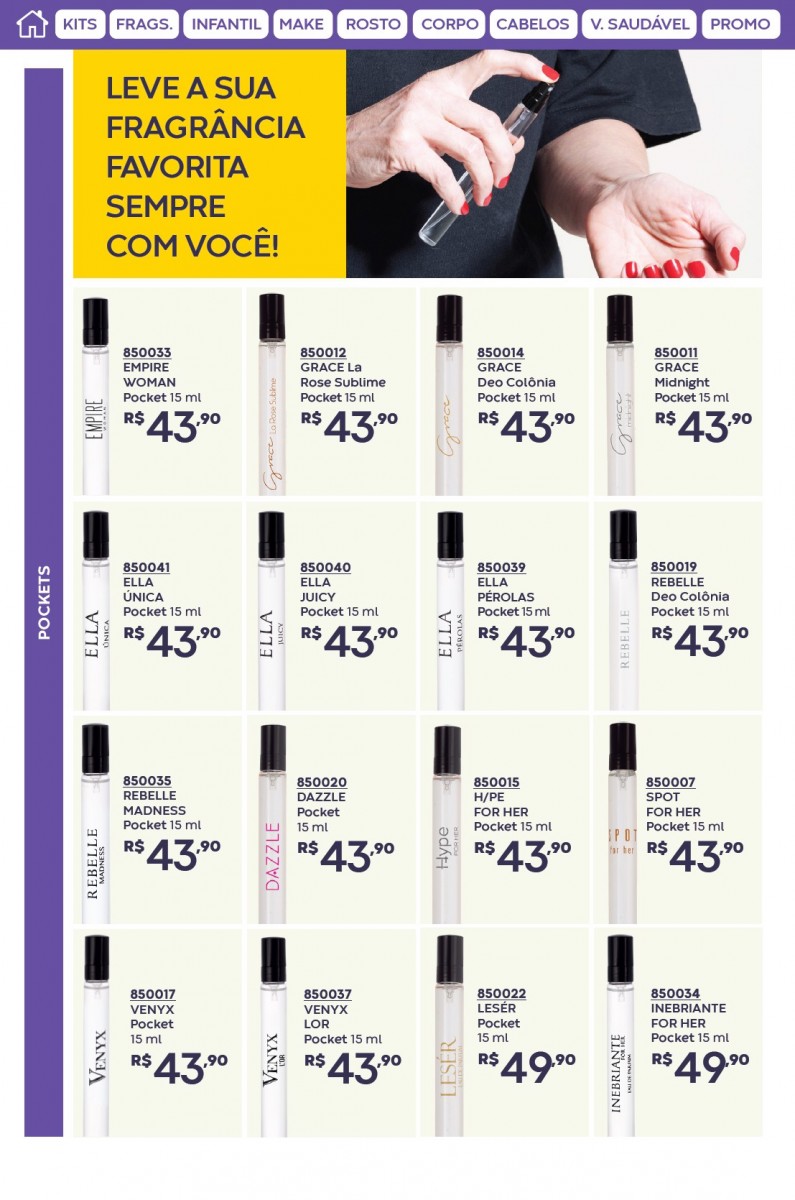The width and height of the screenshot is (795, 1200).
Task: Switch to the INFANTIL section
Action: (x=225, y=24)
